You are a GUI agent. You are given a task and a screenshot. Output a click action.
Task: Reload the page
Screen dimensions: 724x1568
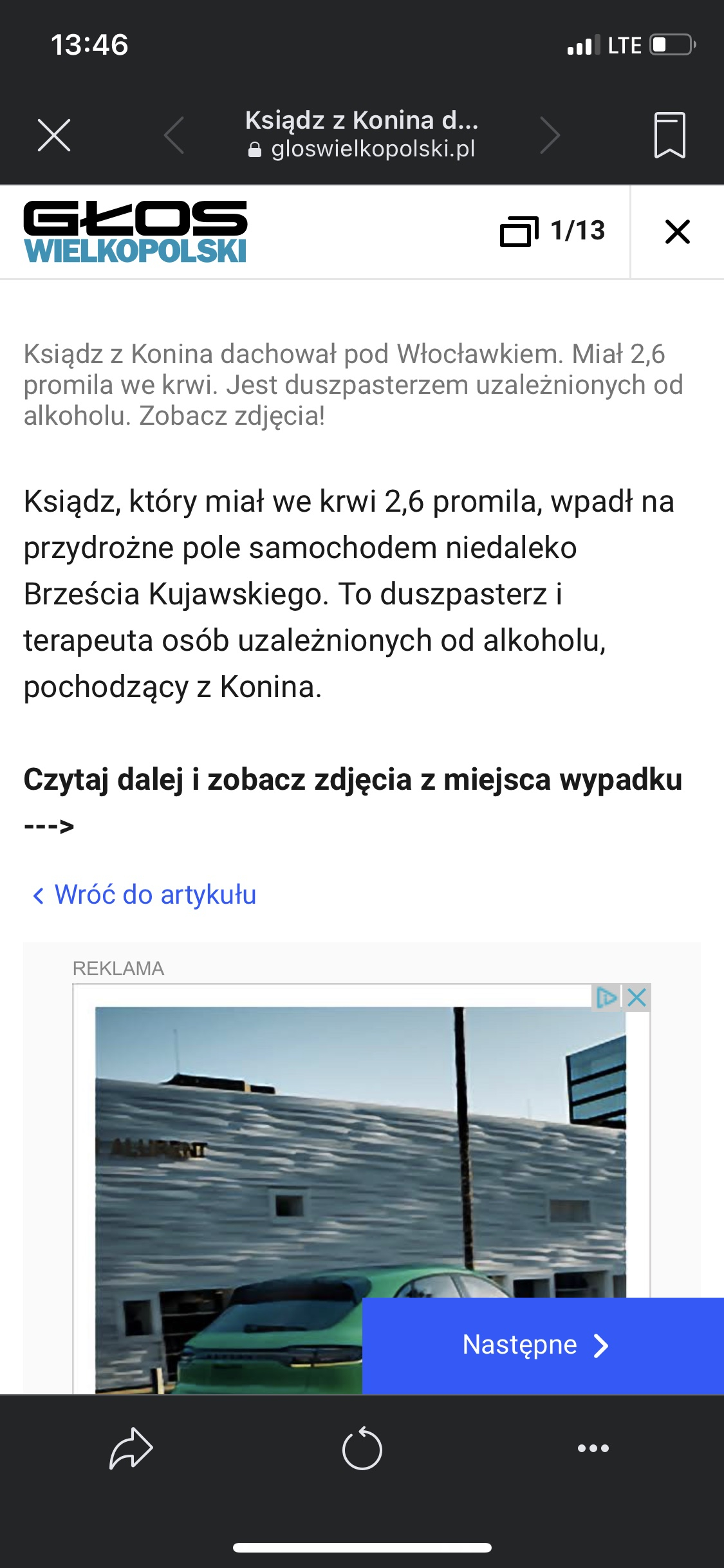pos(362,1448)
